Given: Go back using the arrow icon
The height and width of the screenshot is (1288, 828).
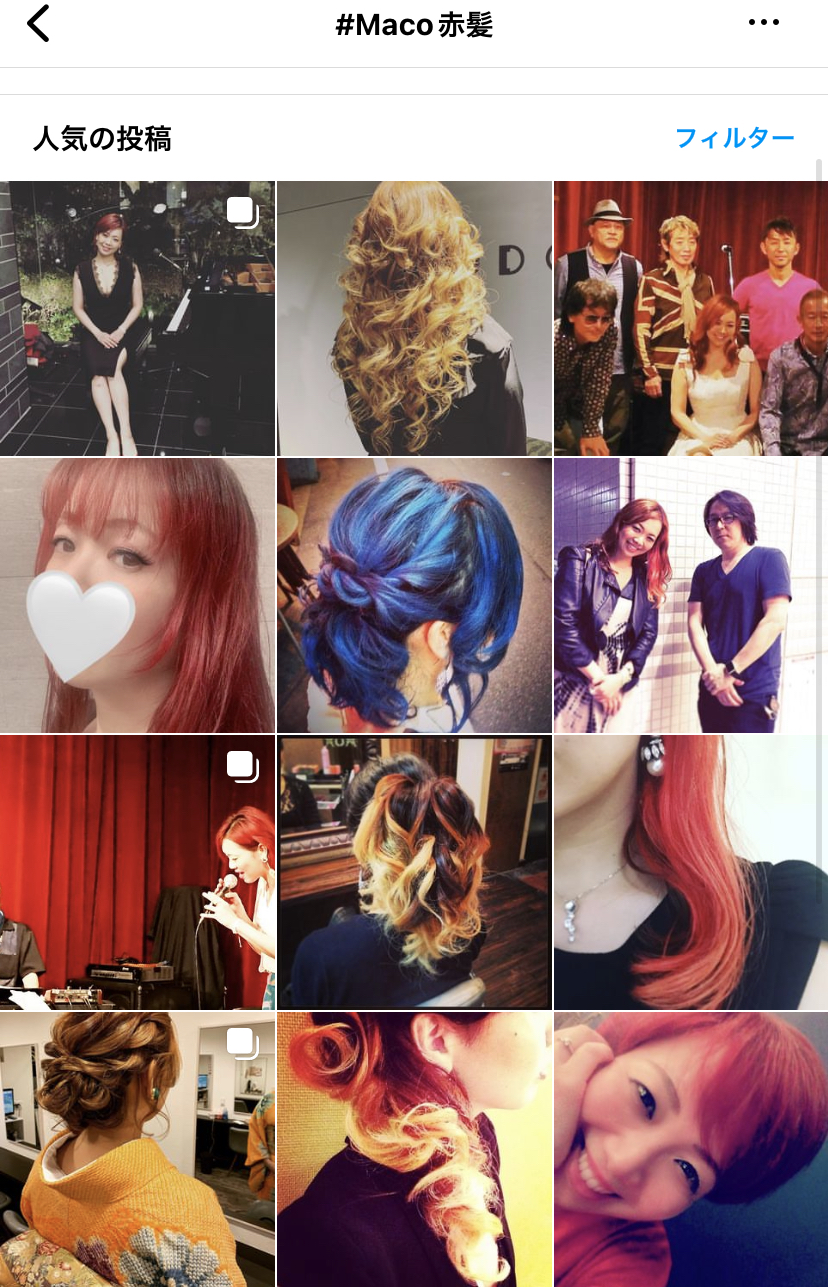Looking at the screenshot, I should point(38,24).
